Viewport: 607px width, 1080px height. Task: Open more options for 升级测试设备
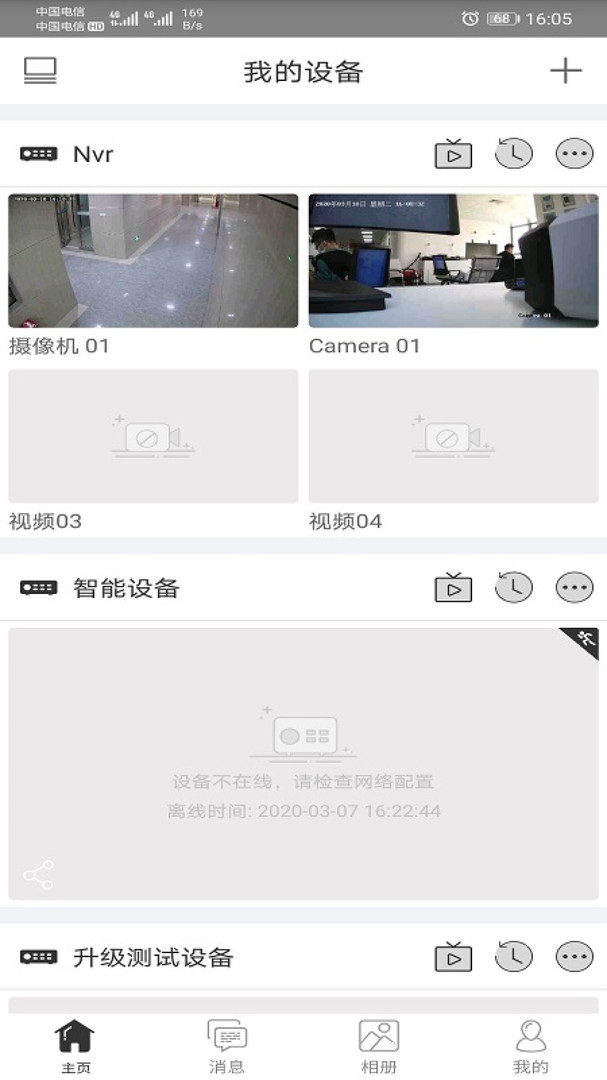tap(574, 957)
